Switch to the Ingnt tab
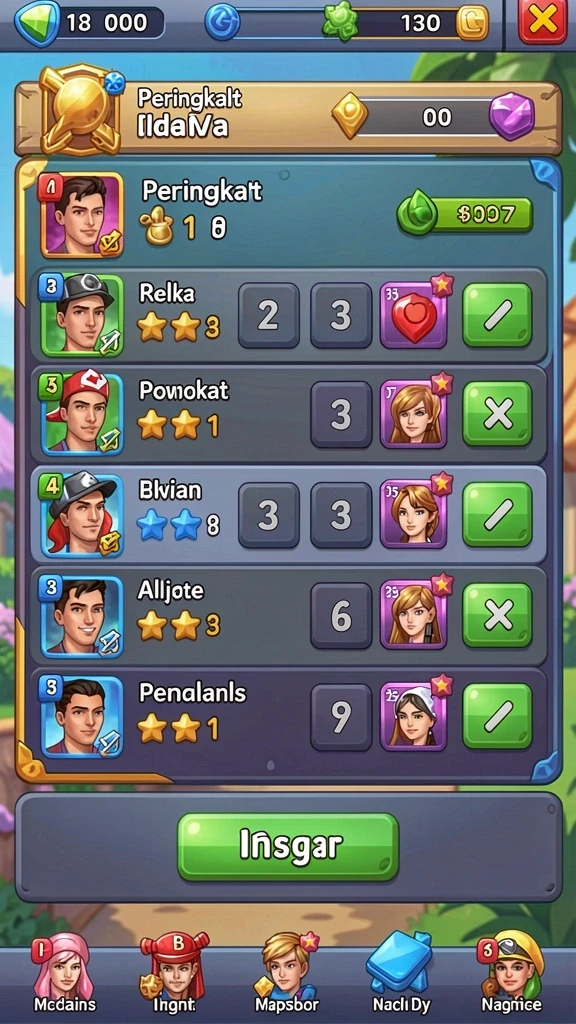This screenshot has width=576, height=1024. [174, 973]
